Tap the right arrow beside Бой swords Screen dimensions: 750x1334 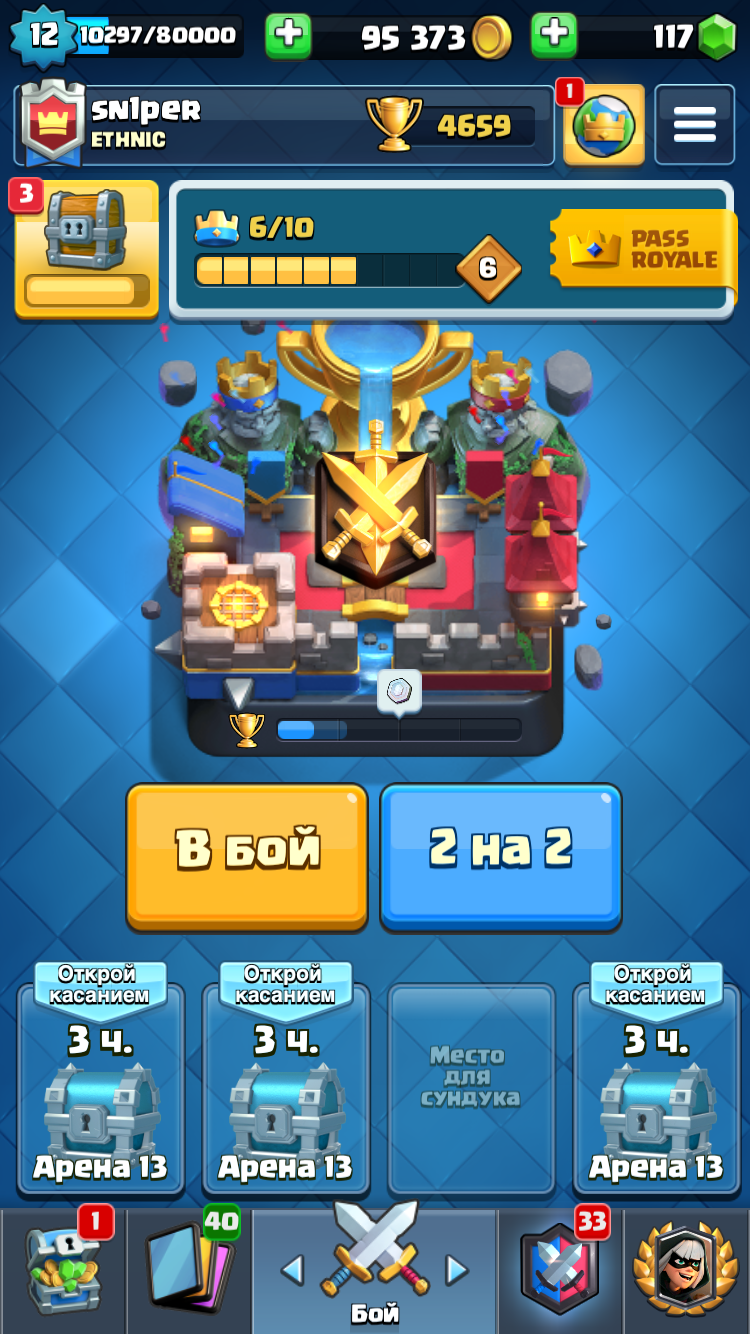[x=457, y=1270]
